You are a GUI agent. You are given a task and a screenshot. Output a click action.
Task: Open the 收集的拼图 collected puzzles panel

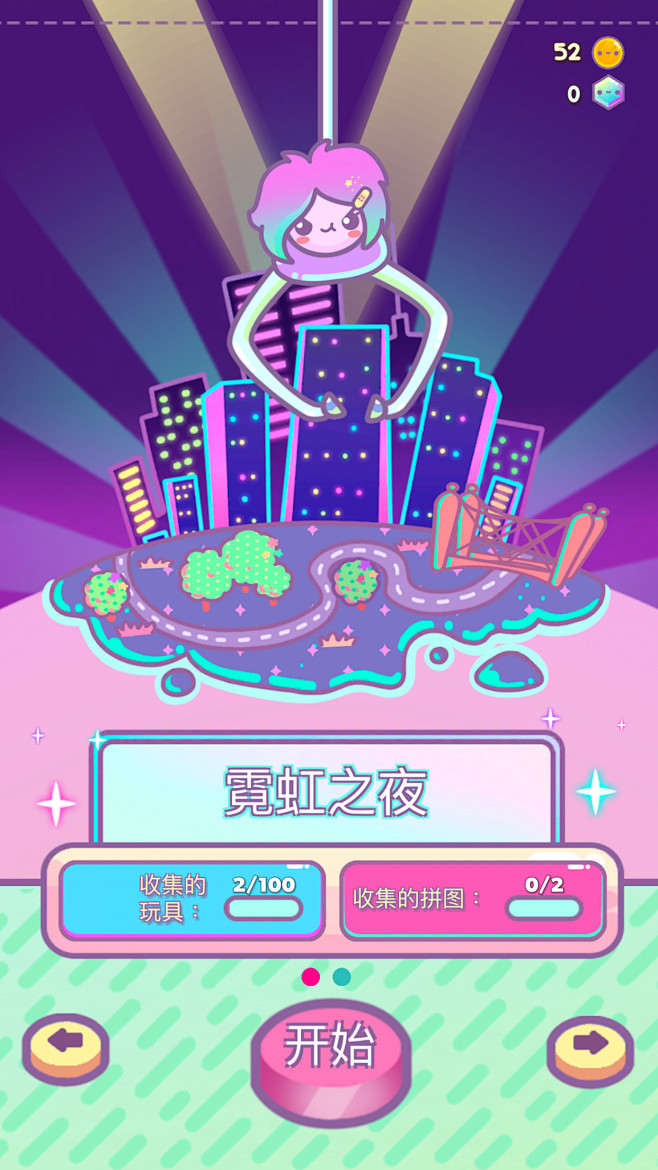(473, 898)
